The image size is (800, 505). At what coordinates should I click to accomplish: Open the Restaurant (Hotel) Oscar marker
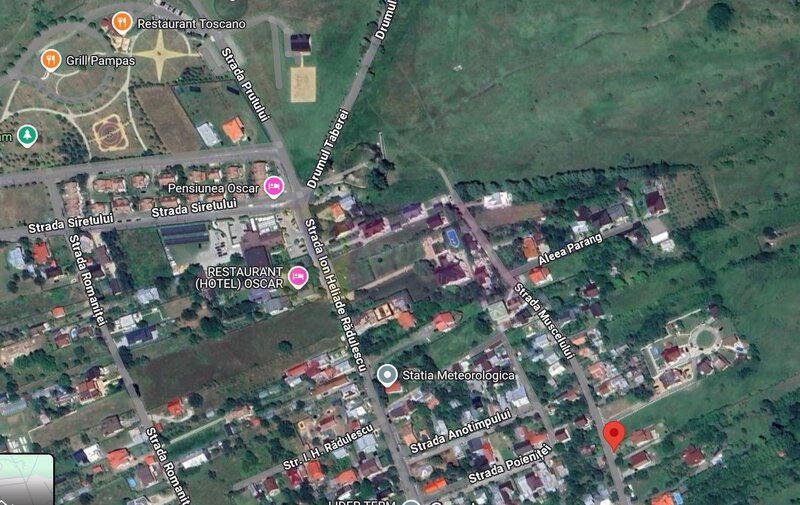click(297, 275)
